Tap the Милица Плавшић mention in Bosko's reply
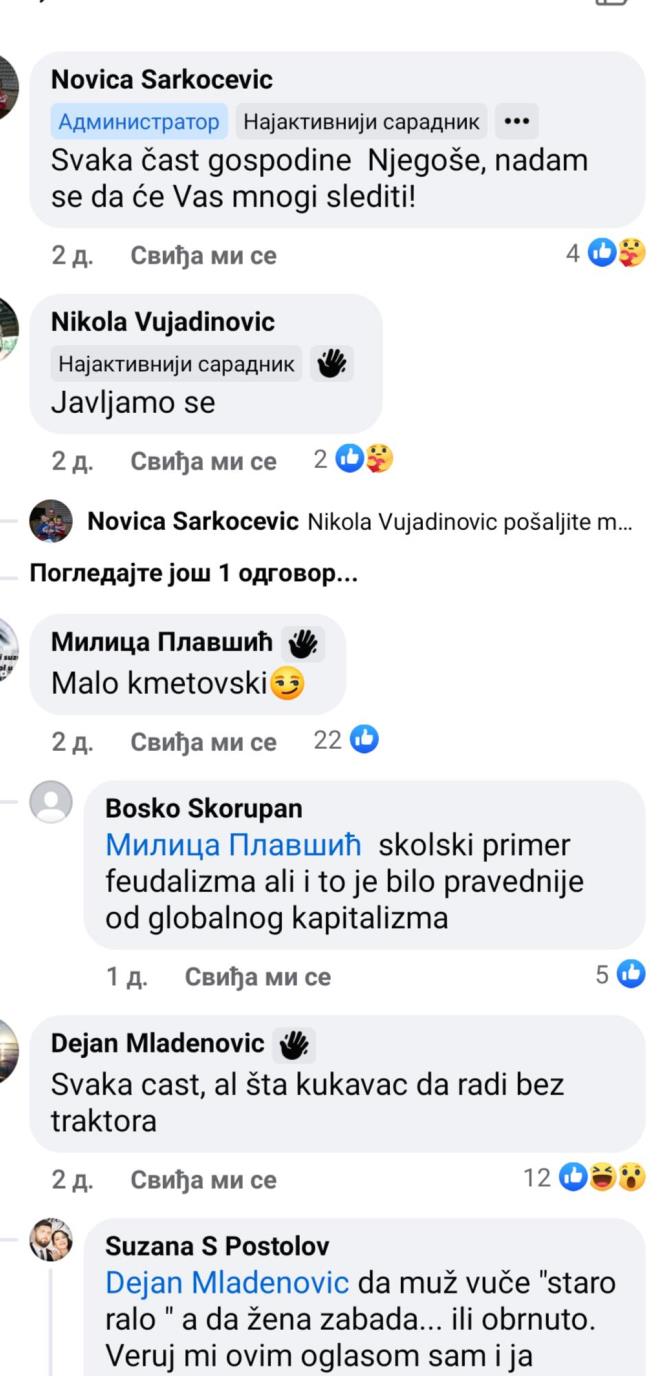661x1376 pixels. (232, 846)
